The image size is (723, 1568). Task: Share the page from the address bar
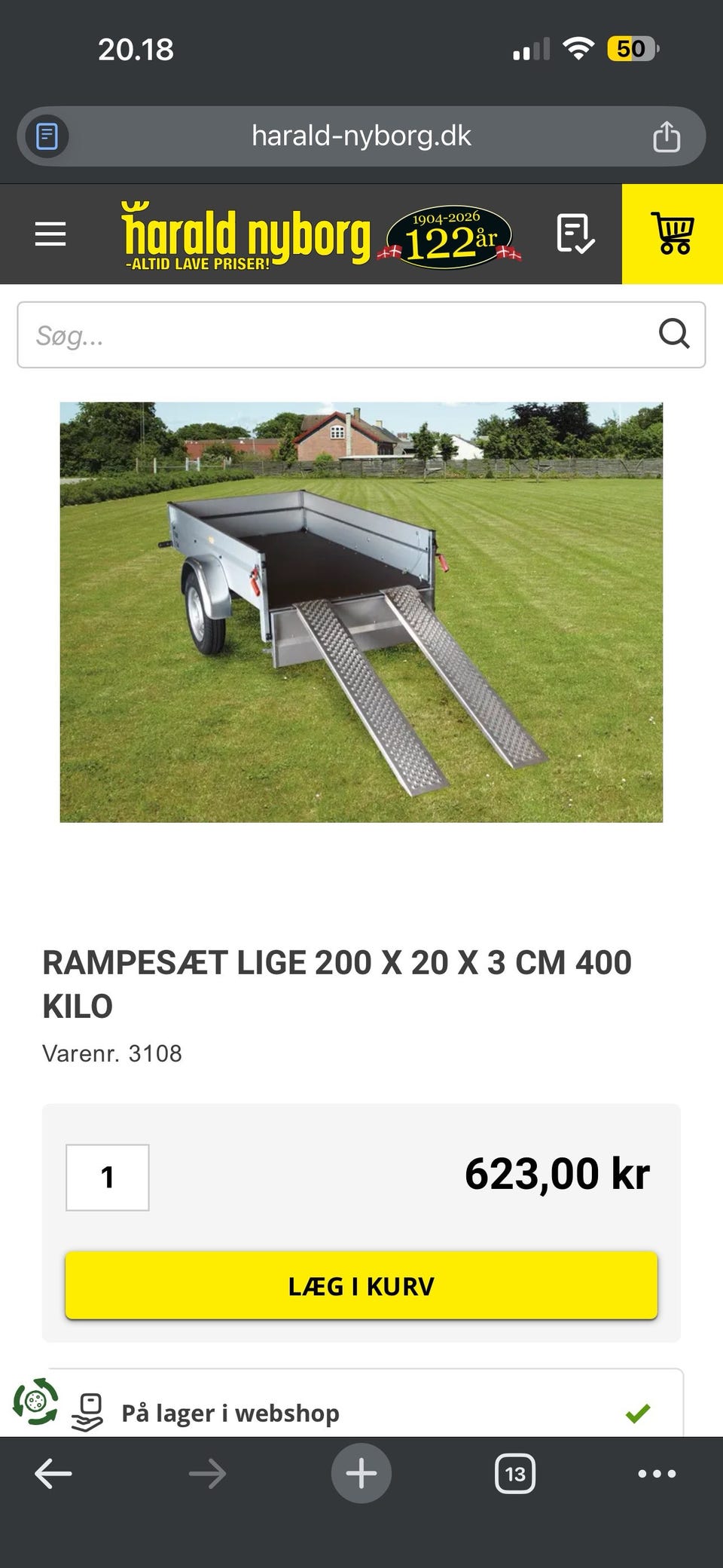(666, 136)
